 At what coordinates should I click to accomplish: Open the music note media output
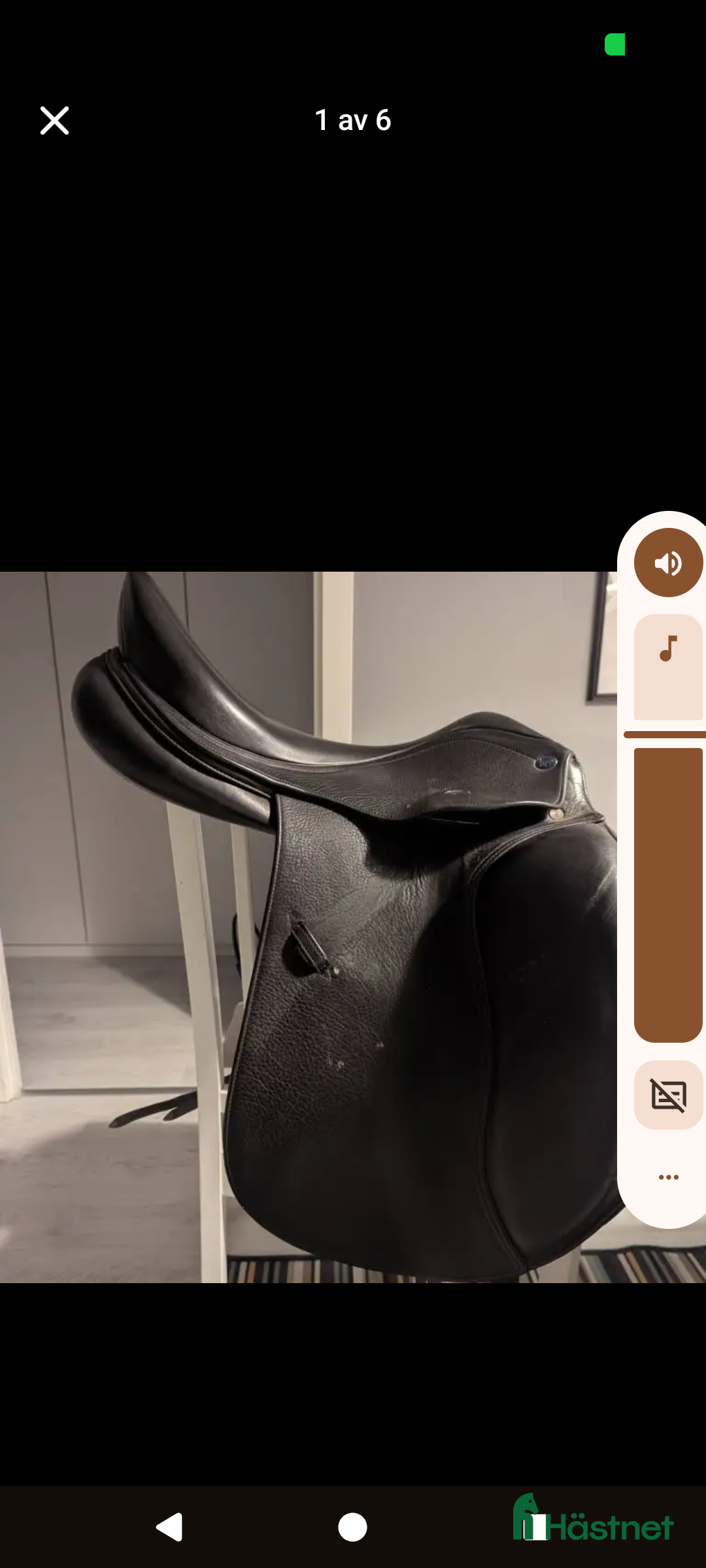668,649
